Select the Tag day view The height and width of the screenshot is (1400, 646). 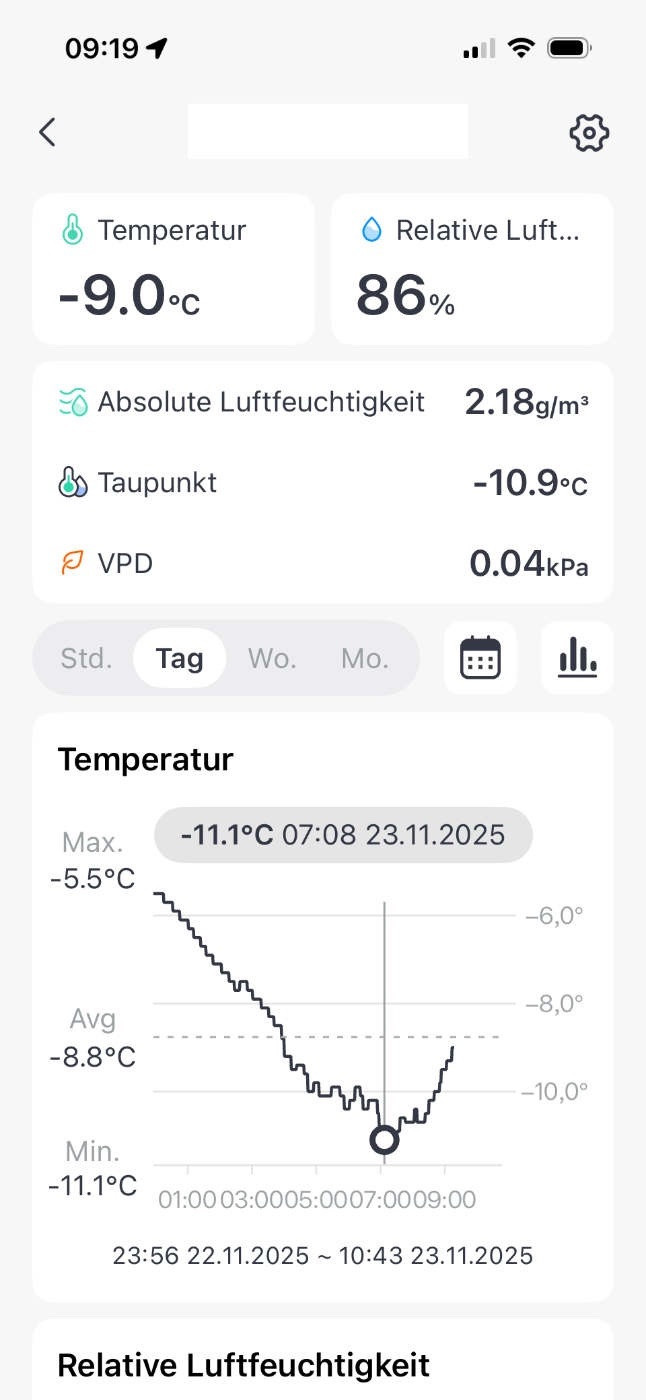(180, 659)
